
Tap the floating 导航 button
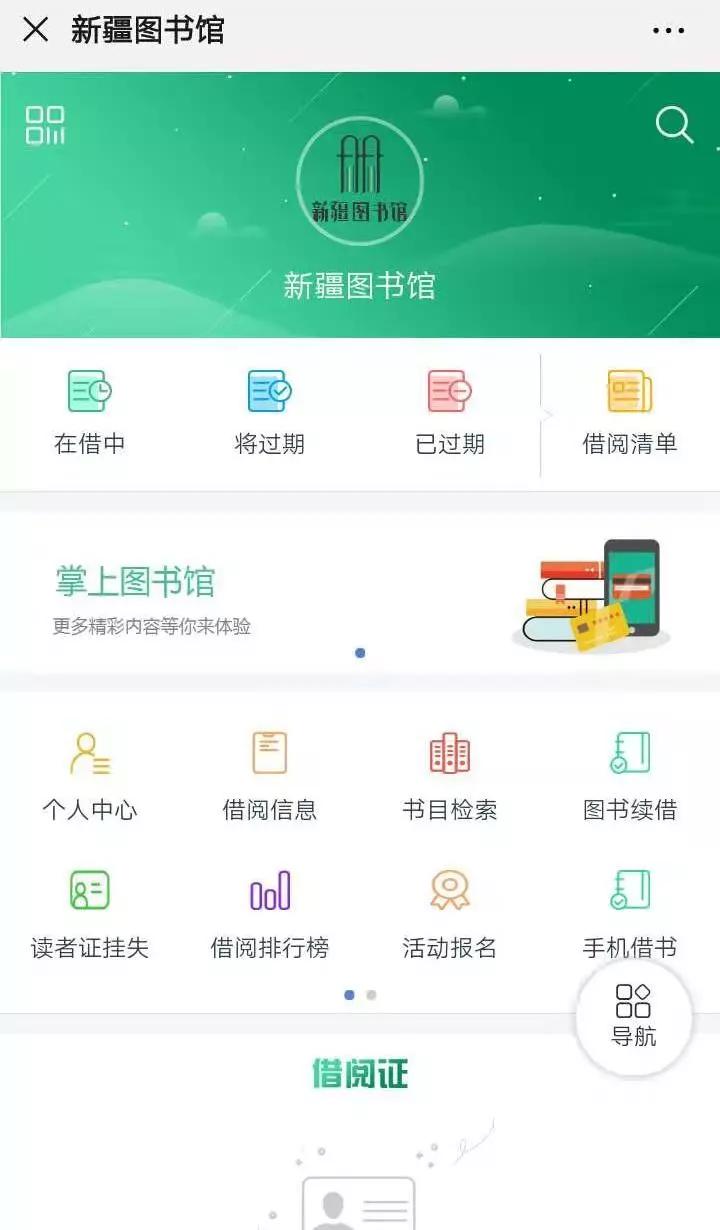(634, 1016)
